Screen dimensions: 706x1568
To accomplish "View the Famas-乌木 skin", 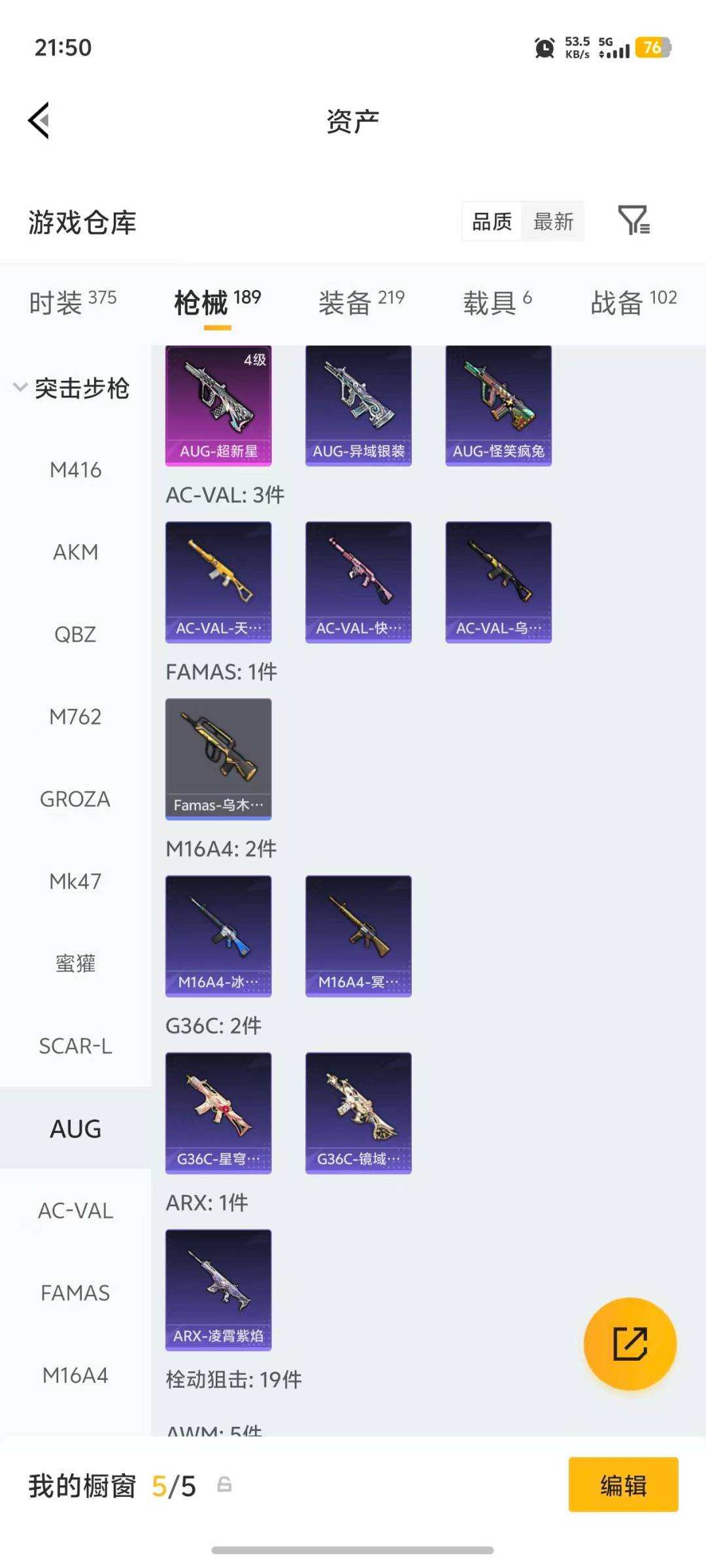I will tap(218, 759).
